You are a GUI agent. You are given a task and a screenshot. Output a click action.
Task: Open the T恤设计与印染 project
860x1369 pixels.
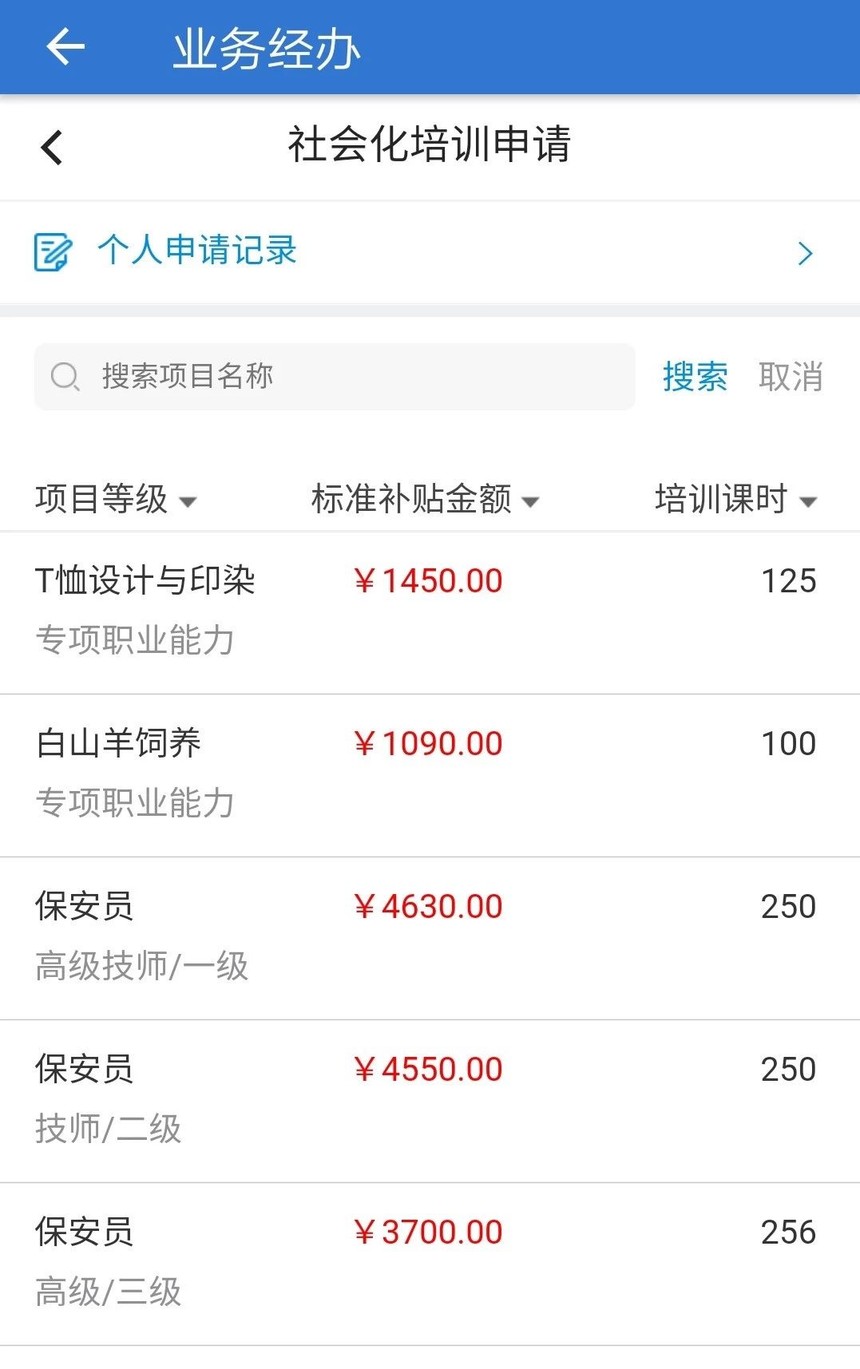[428, 610]
